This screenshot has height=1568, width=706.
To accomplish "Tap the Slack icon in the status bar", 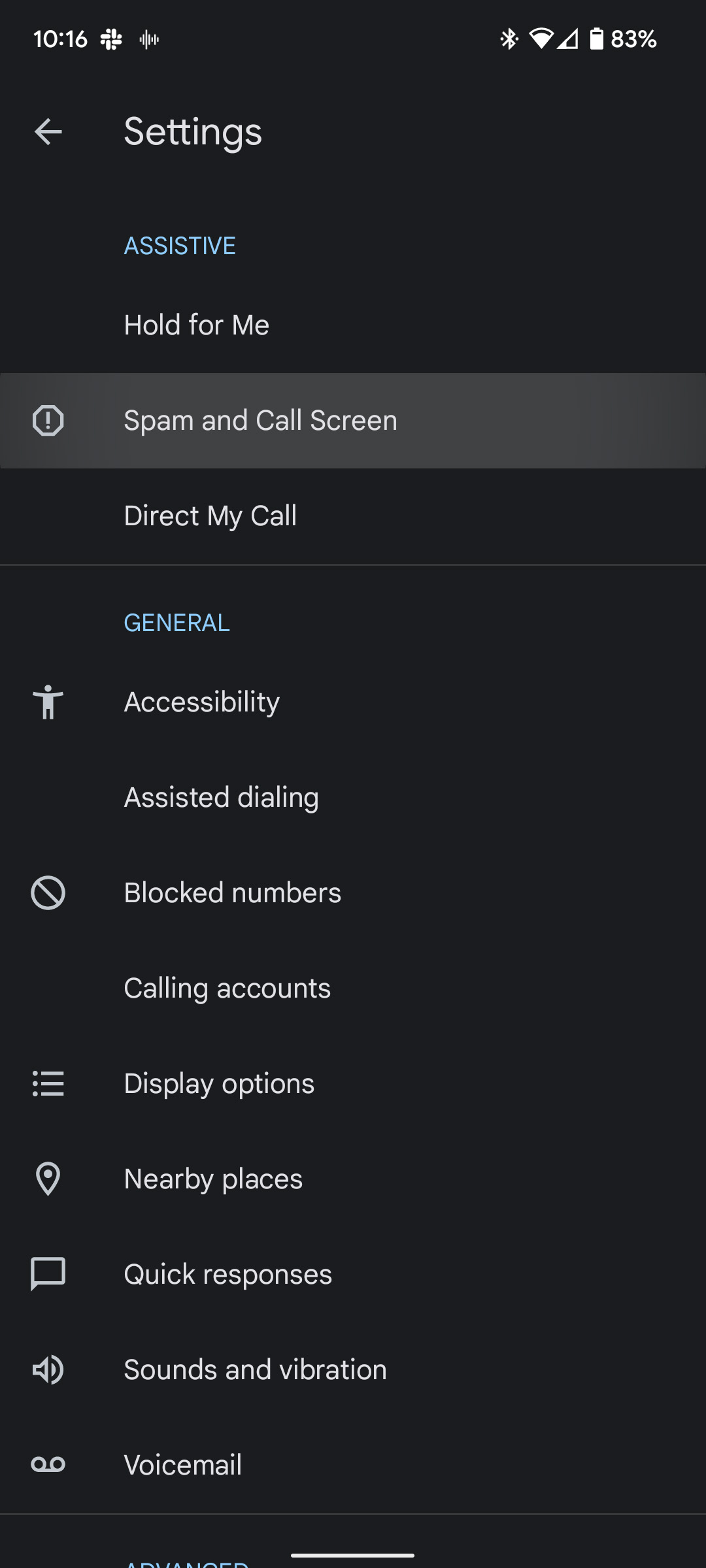I will click(x=112, y=39).
